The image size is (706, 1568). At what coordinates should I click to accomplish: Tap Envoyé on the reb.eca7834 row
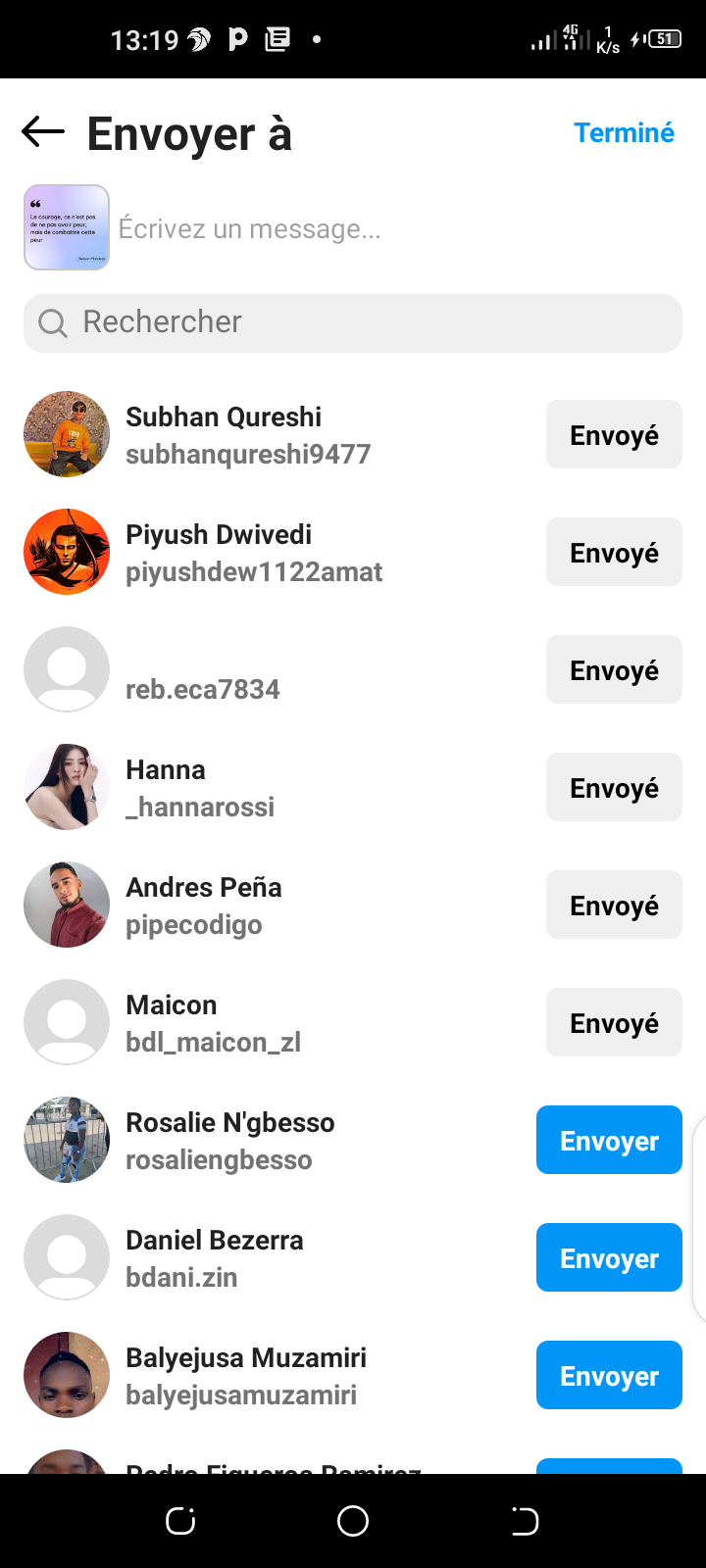point(614,670)
